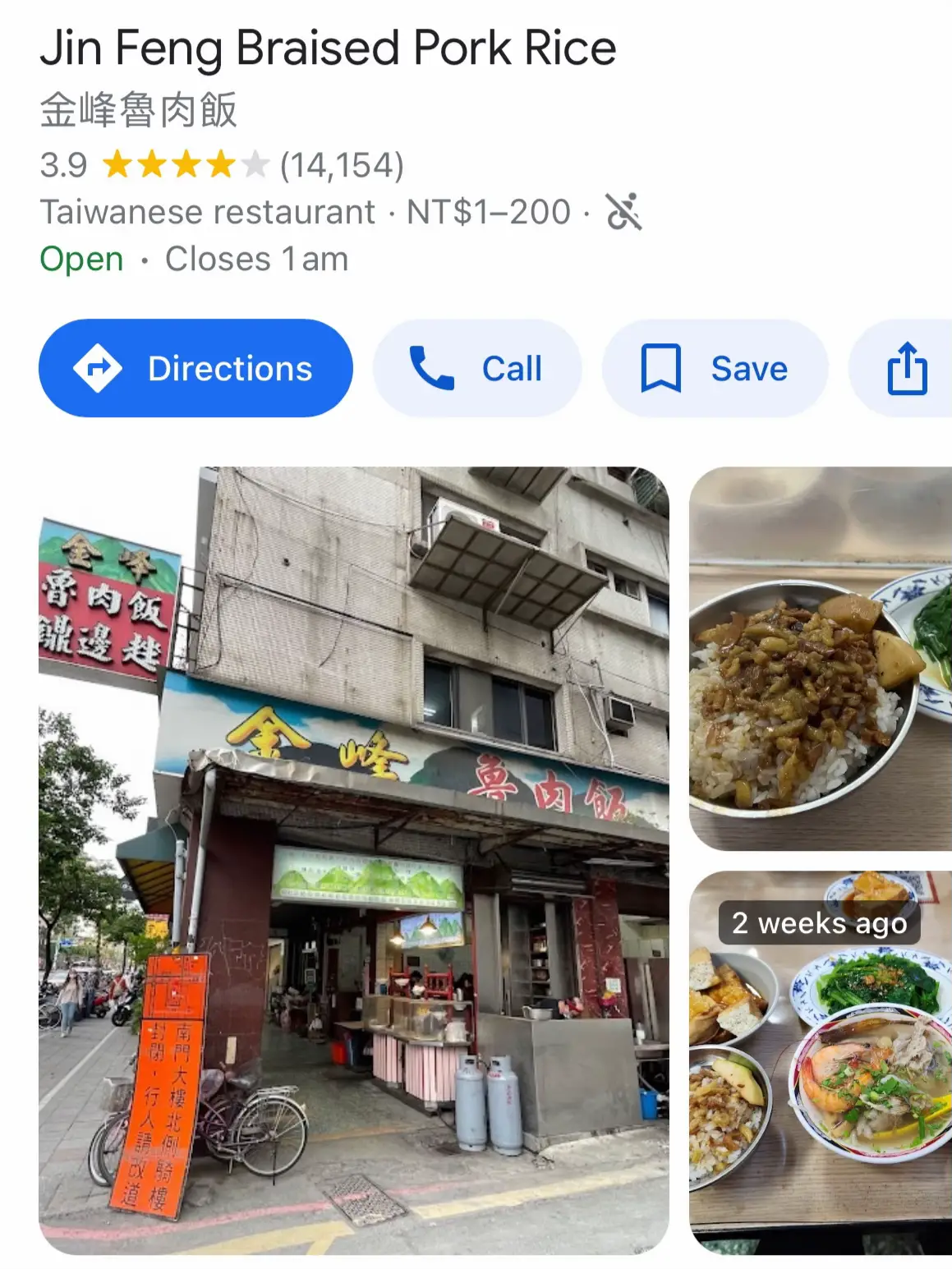This screenshot has width=952, height=1269.
Task: Share this restaurant
Action: (906, 369)
